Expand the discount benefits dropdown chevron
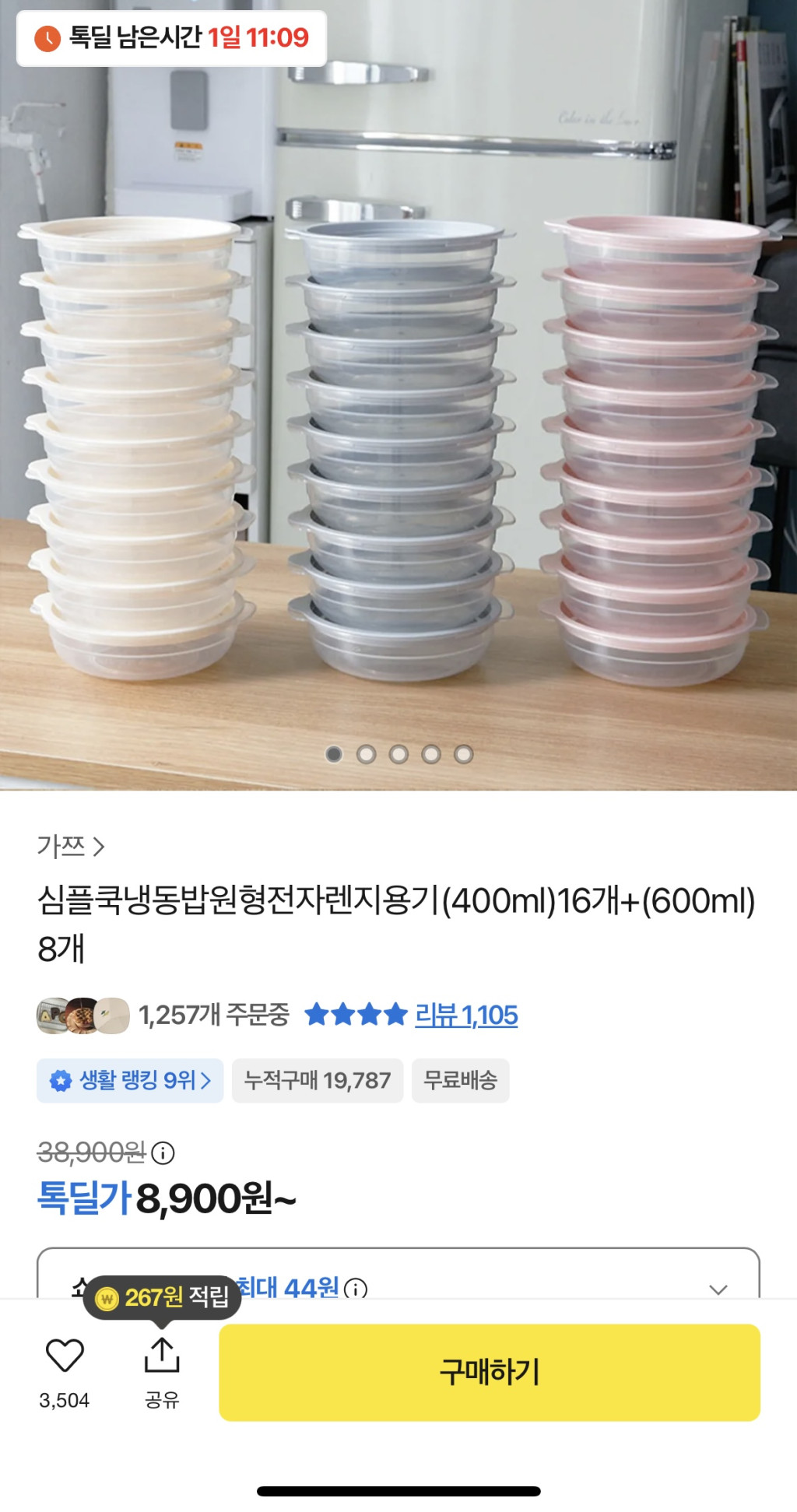The width and height of the screenshot is (797, 1512). [x=718, y=1289]
